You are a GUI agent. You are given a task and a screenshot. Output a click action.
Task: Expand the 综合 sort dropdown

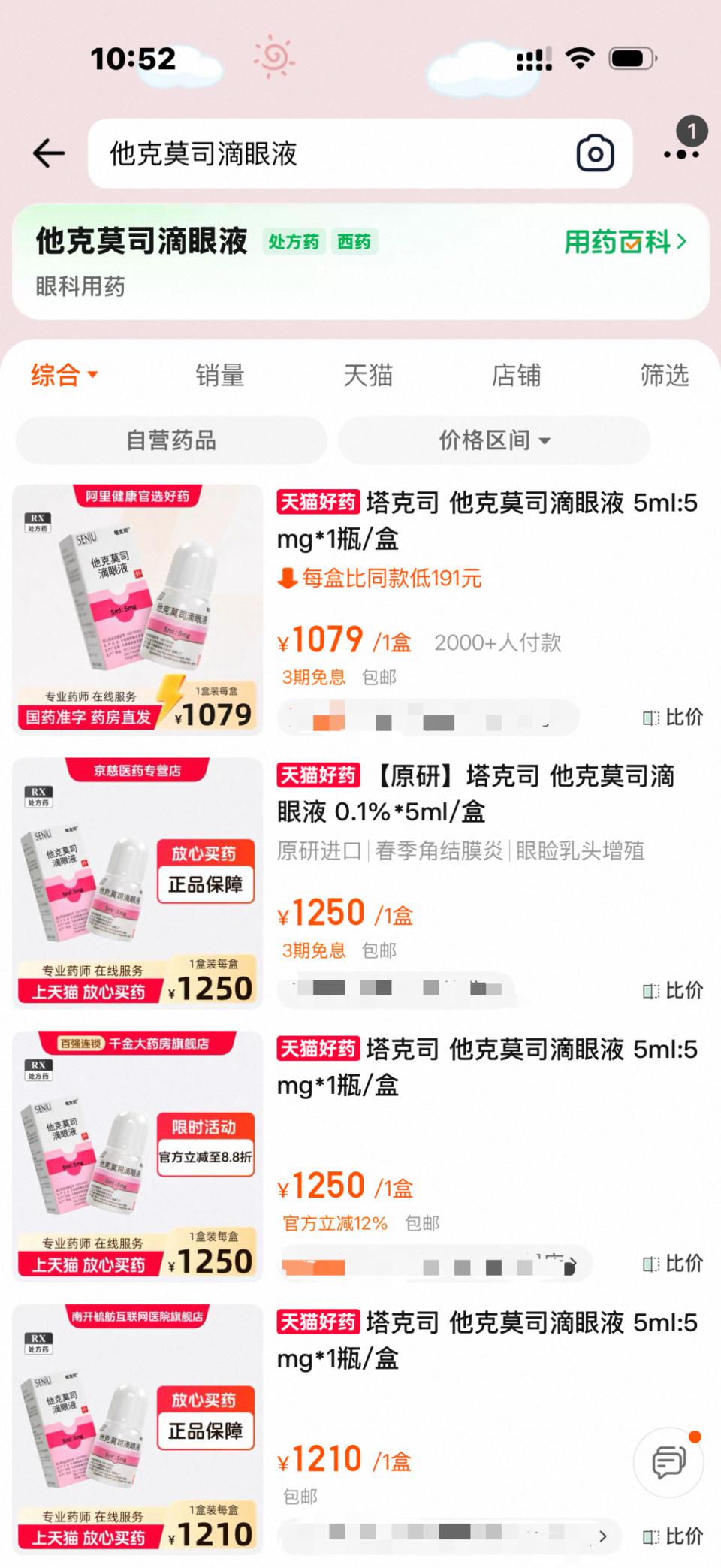coord(64,374)
